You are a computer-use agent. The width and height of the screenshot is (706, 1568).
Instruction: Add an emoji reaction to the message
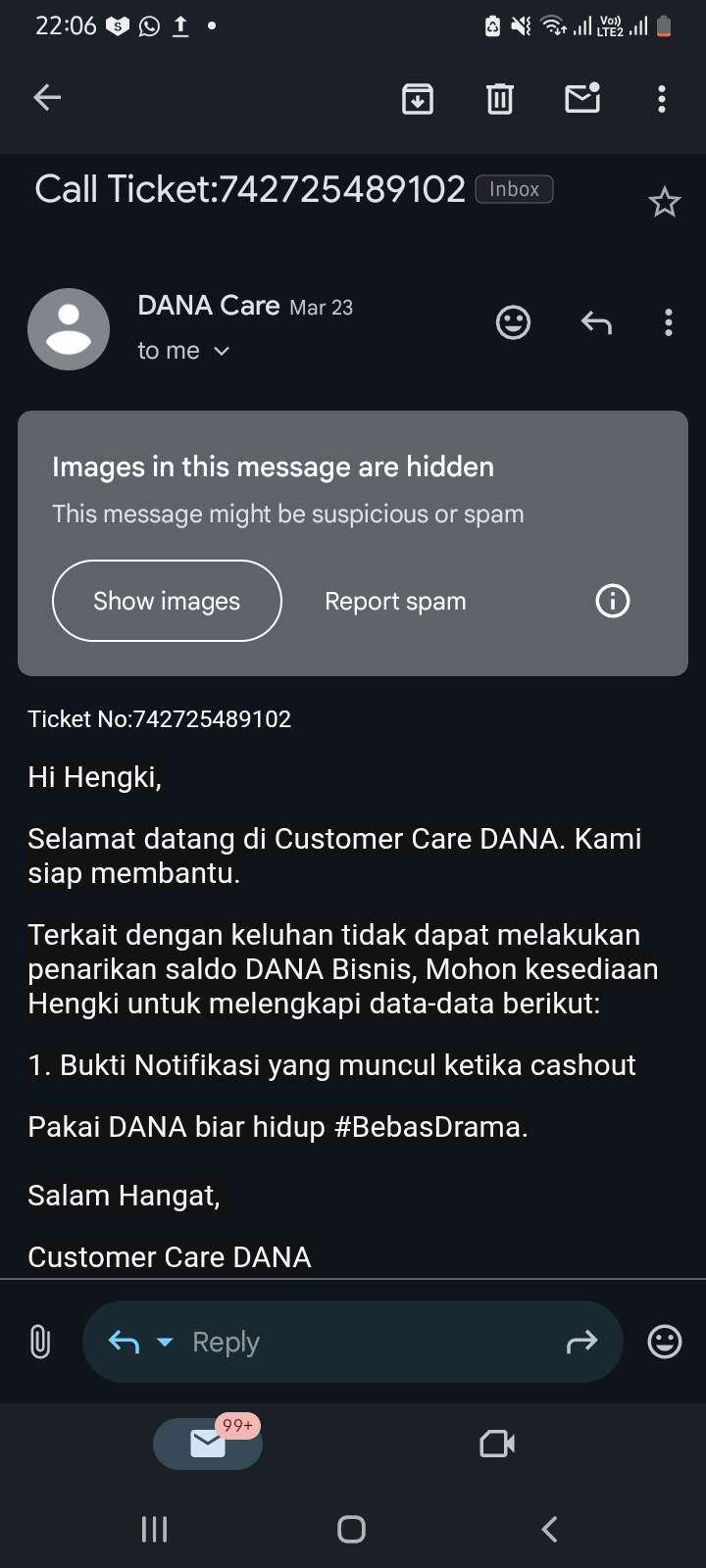click(513, 321)
